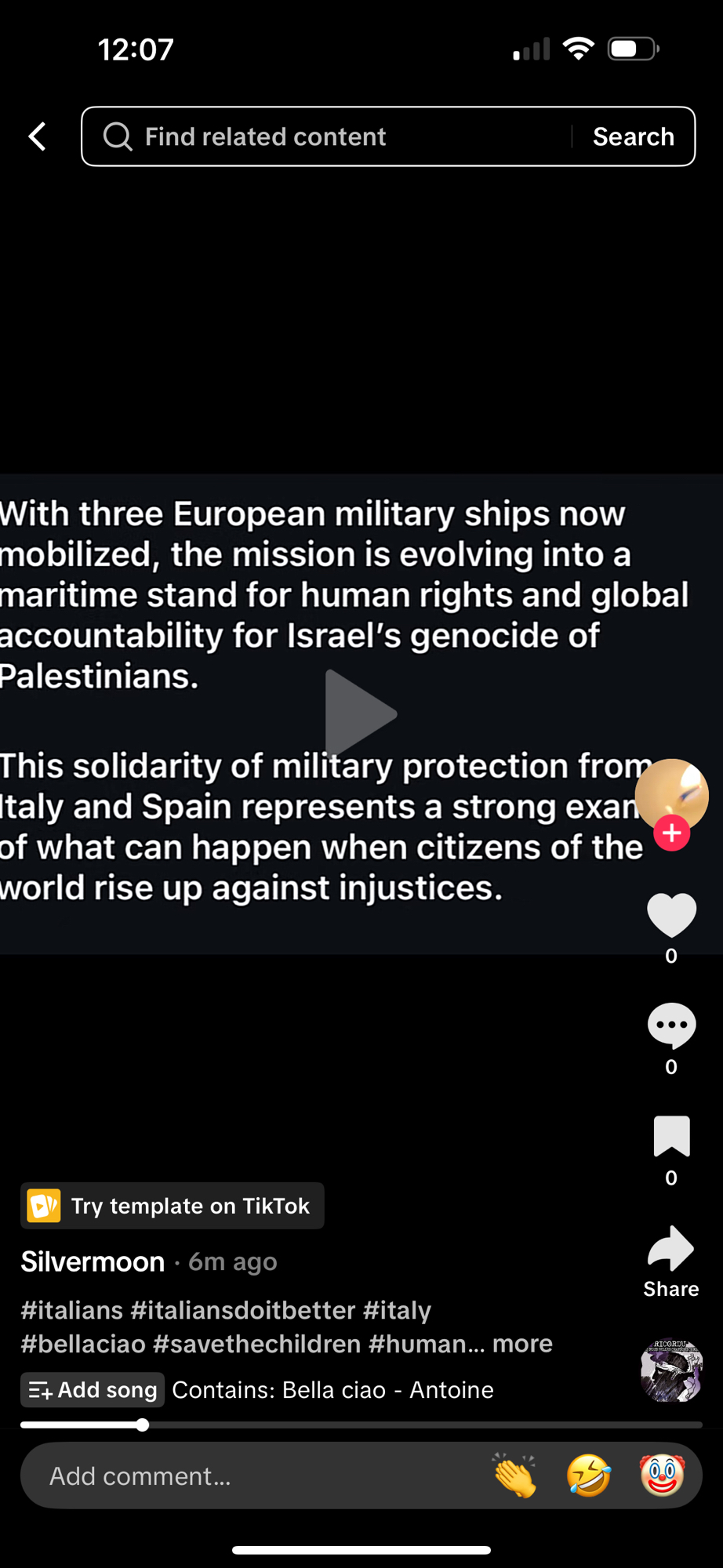Viewport: 723px width, 1568px height.
Task: Send the clapping hands emoji reaction
Action: point(515,1475)
